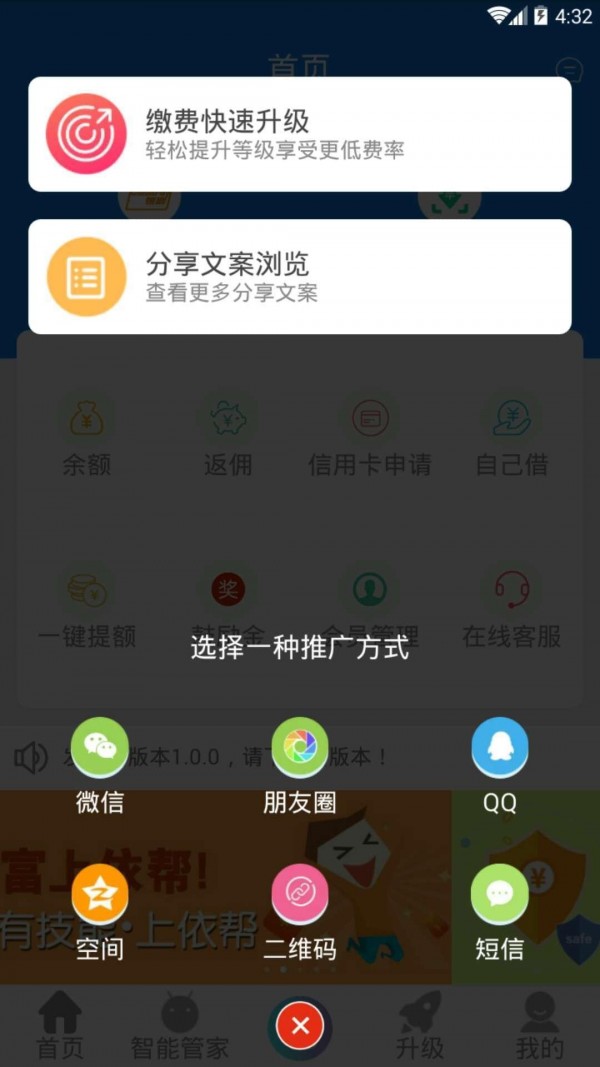Open the 分享文案浏览 card

[x=299, y=276]
